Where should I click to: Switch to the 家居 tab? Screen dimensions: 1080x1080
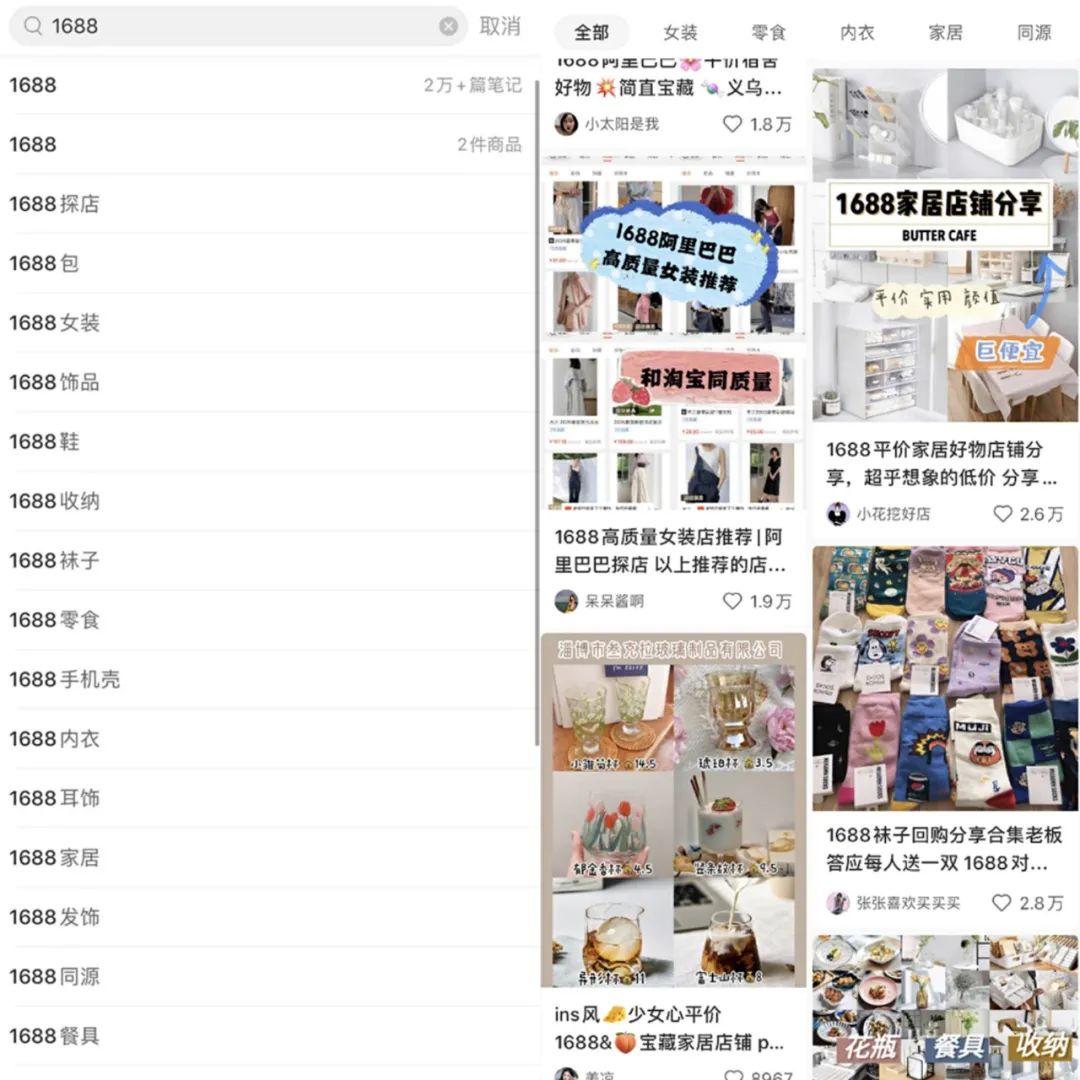(x=945, y=33)
